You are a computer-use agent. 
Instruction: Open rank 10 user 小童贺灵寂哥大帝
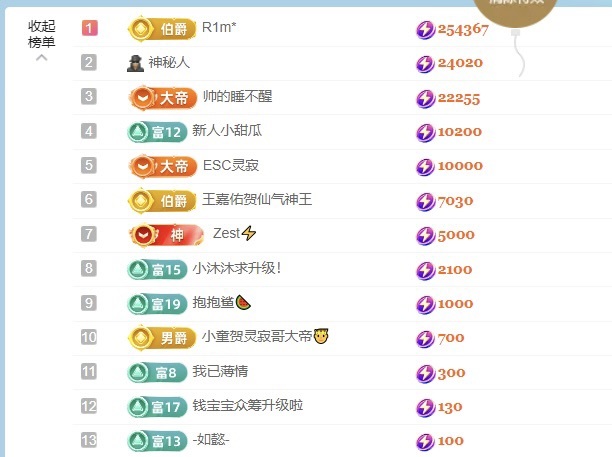tap(257, 337)
